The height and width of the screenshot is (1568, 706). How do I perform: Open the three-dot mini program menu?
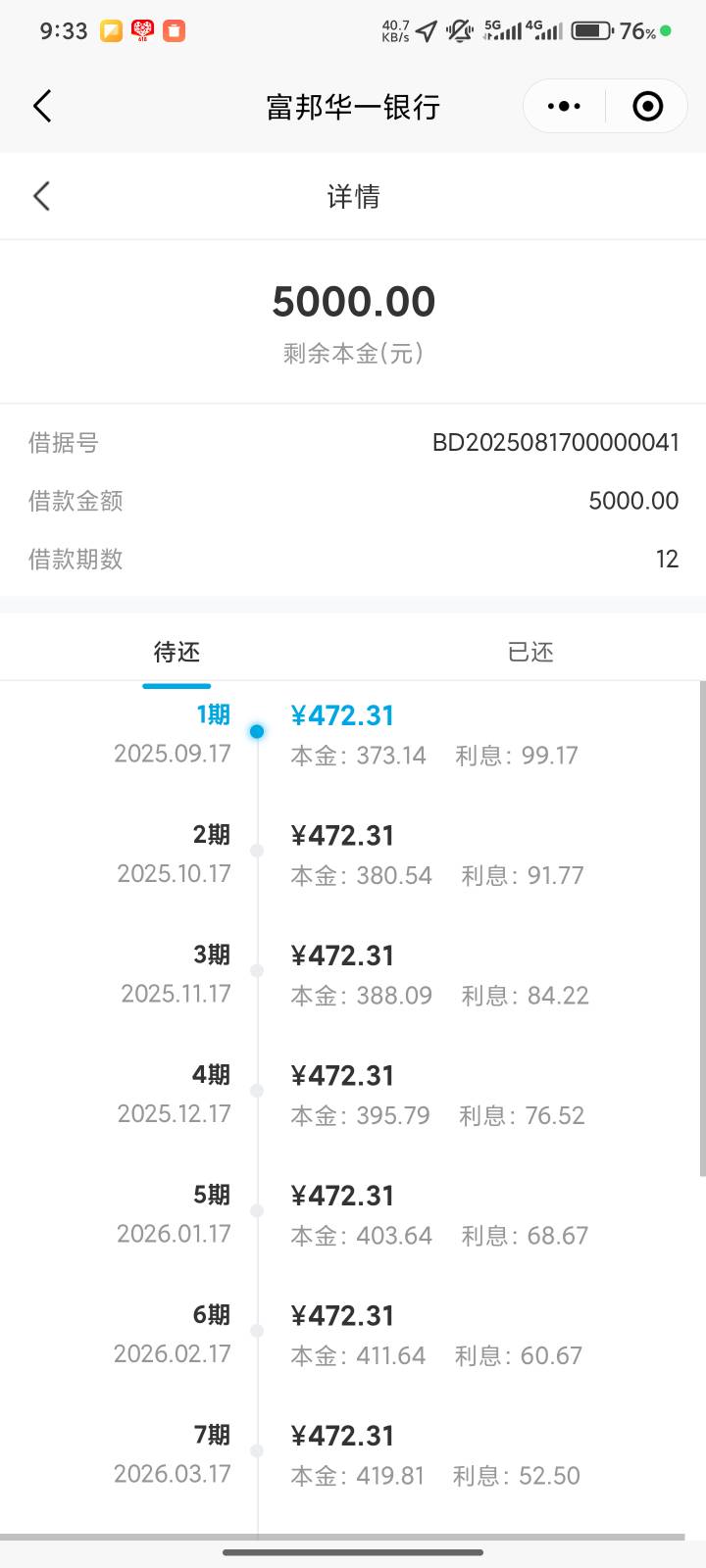pos(564,106)
